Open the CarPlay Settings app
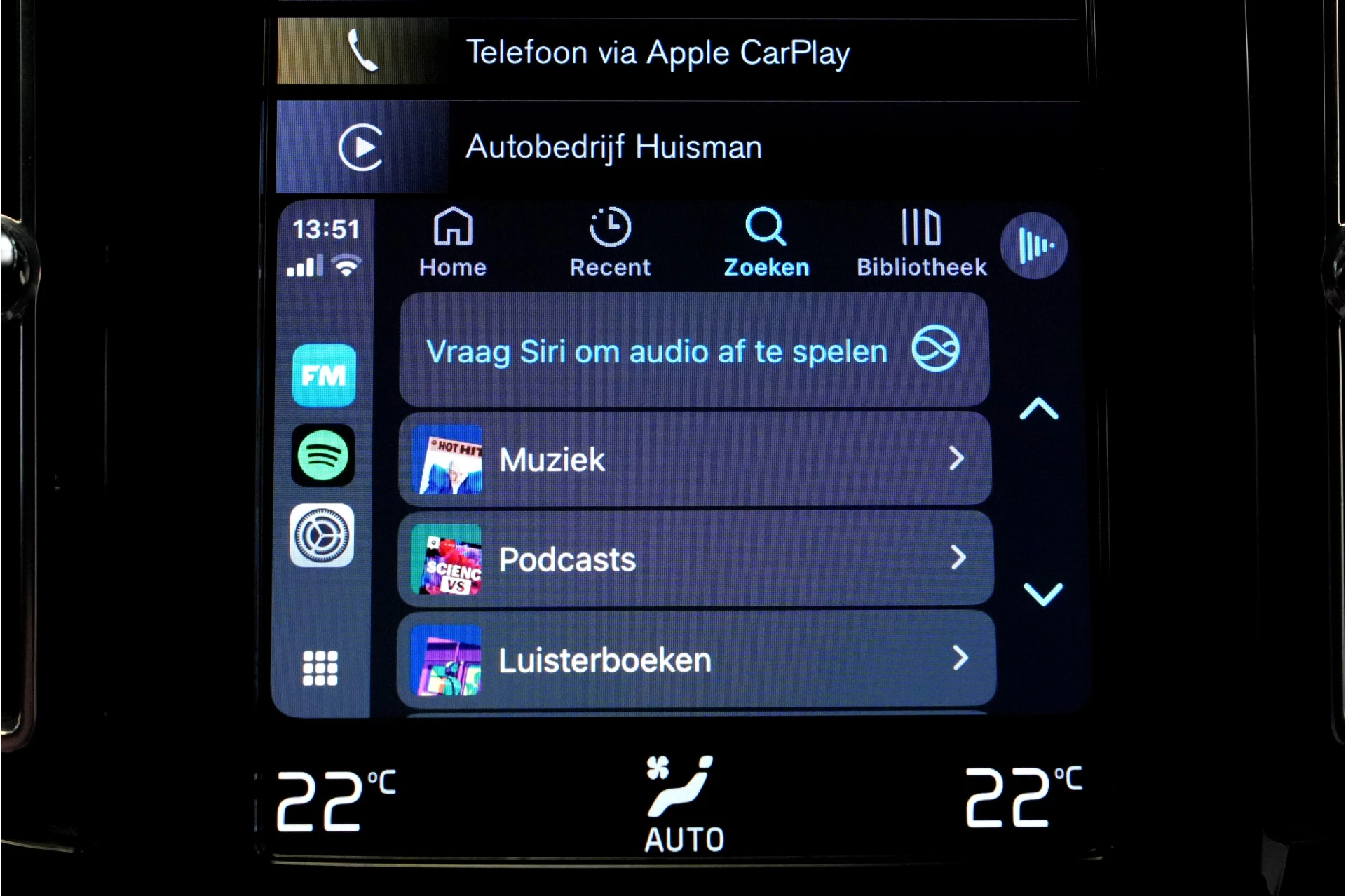This screenshot has width=1346, height=896. coord(322,536)
